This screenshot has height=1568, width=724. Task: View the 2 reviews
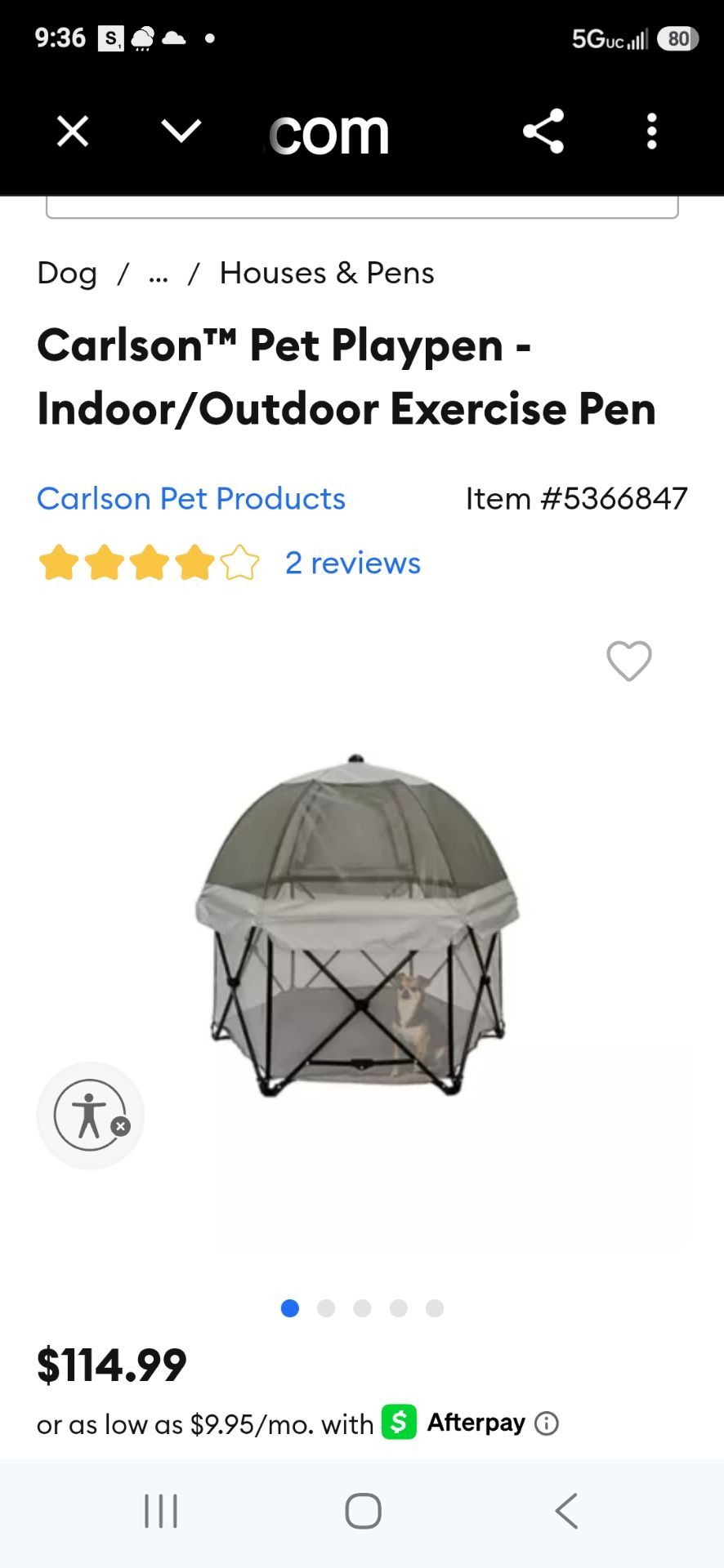point(353,563)
